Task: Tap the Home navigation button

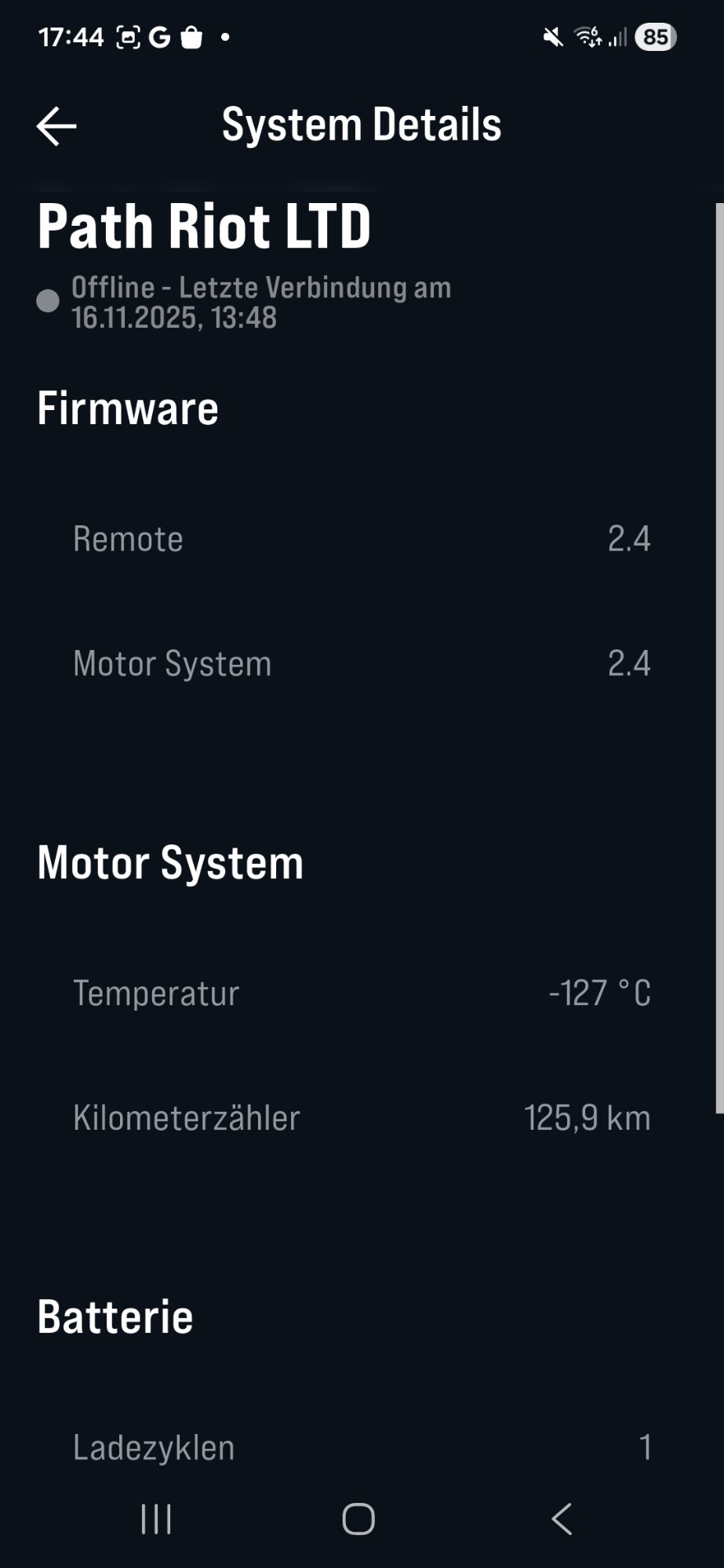Action: tap(358, 1519)
